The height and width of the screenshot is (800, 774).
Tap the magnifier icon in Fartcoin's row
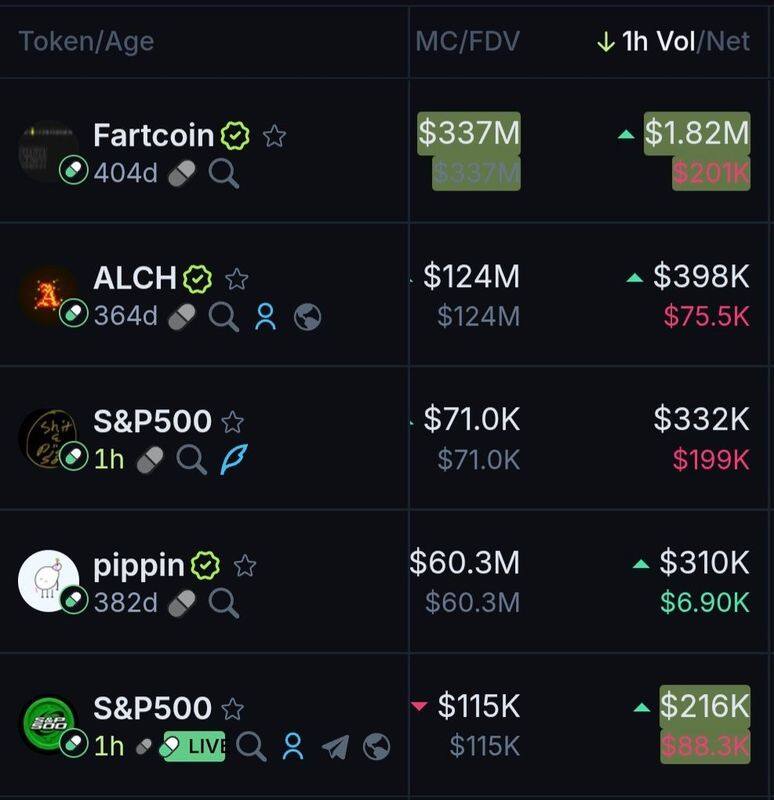tap(224, 174)
